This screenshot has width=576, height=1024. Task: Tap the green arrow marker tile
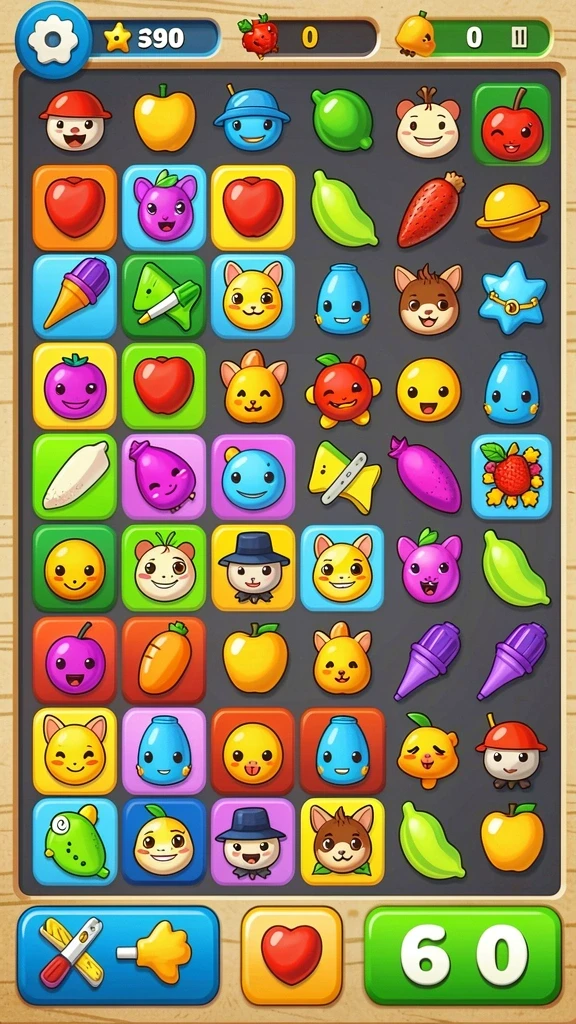click(x=164, y=296)
